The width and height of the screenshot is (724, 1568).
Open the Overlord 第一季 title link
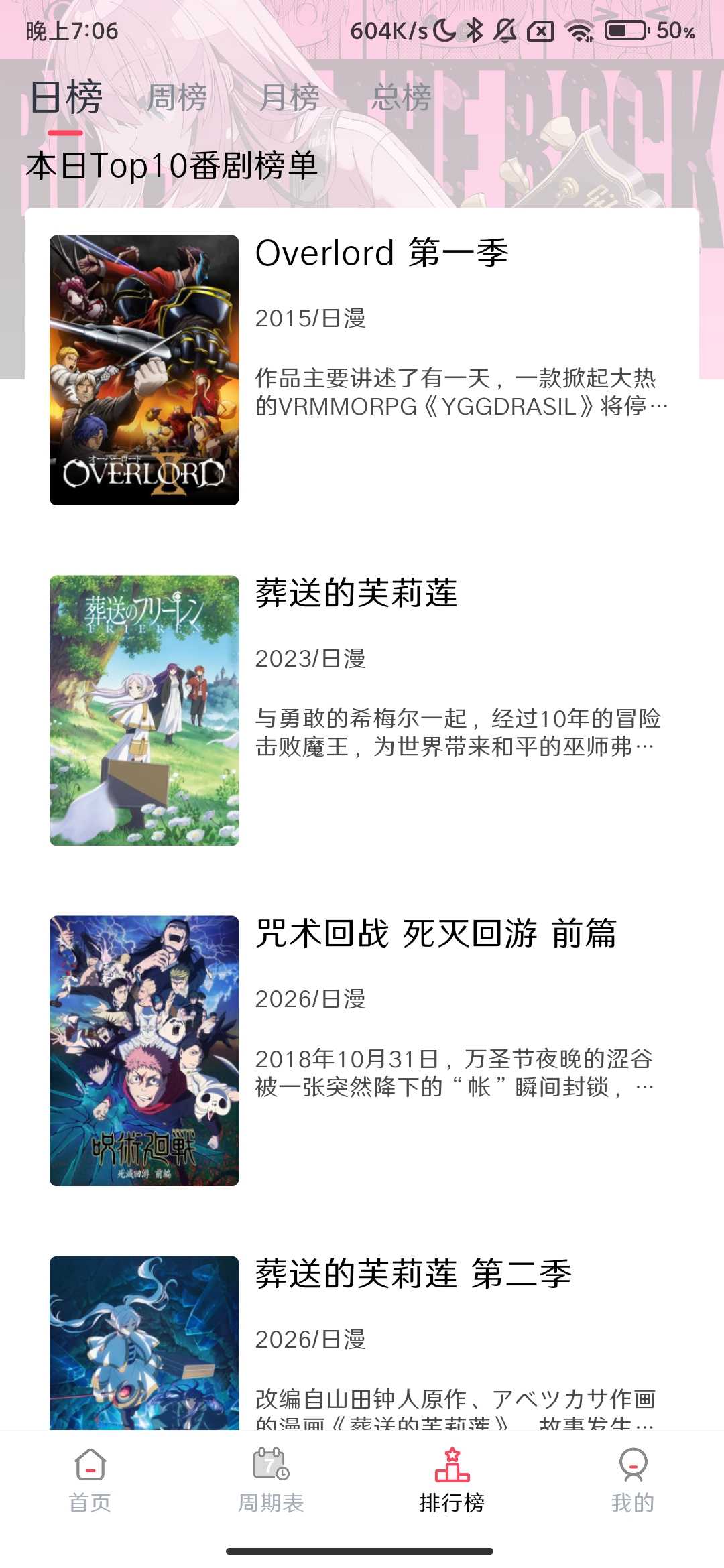pos(382,253)
